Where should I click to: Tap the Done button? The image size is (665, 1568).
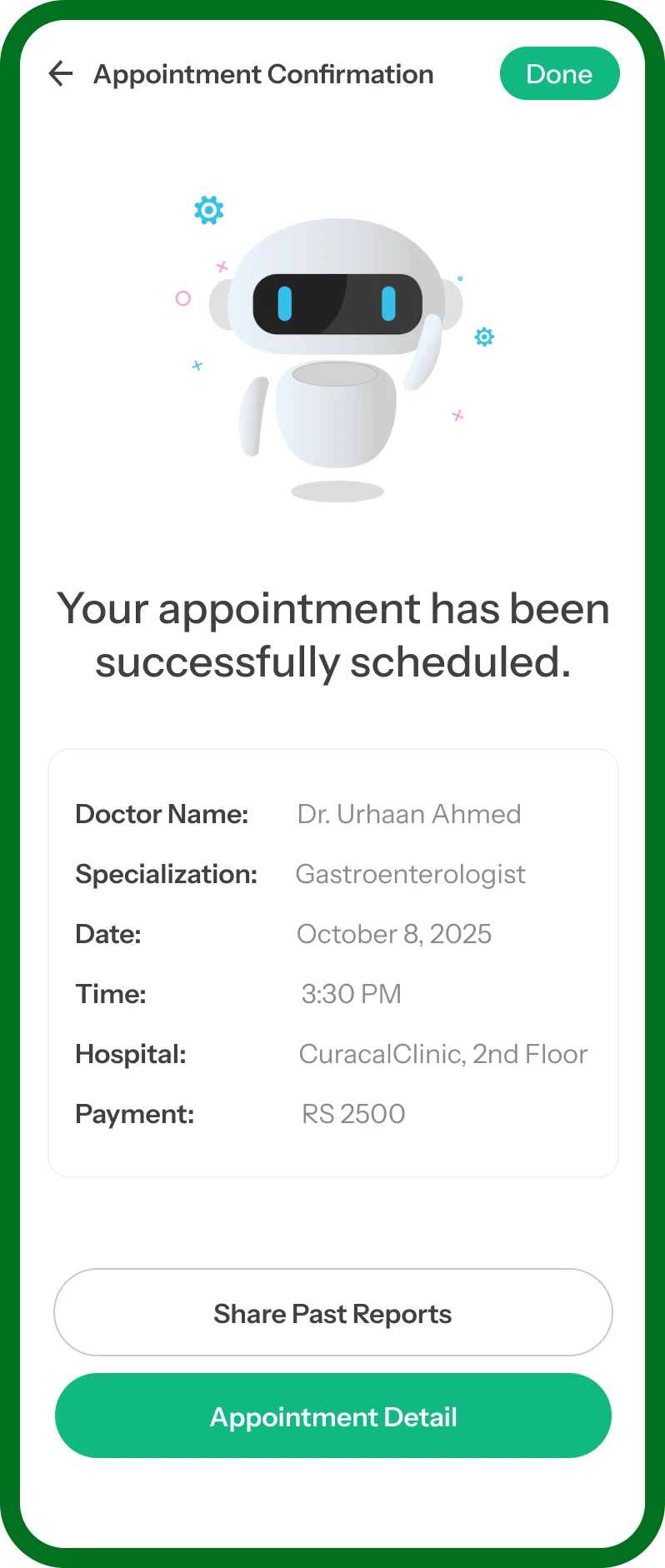tap(559, 73)
